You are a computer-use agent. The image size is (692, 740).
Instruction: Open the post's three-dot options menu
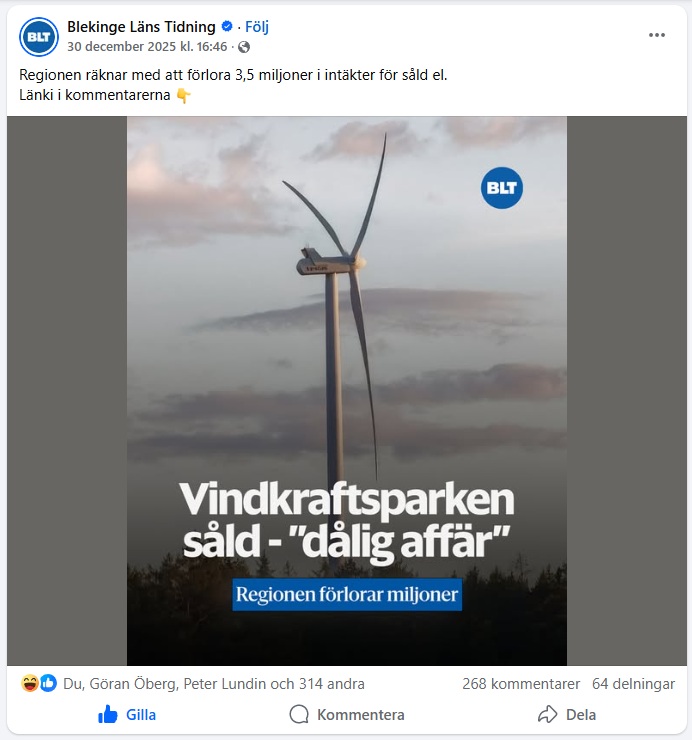tap(657, 35)
